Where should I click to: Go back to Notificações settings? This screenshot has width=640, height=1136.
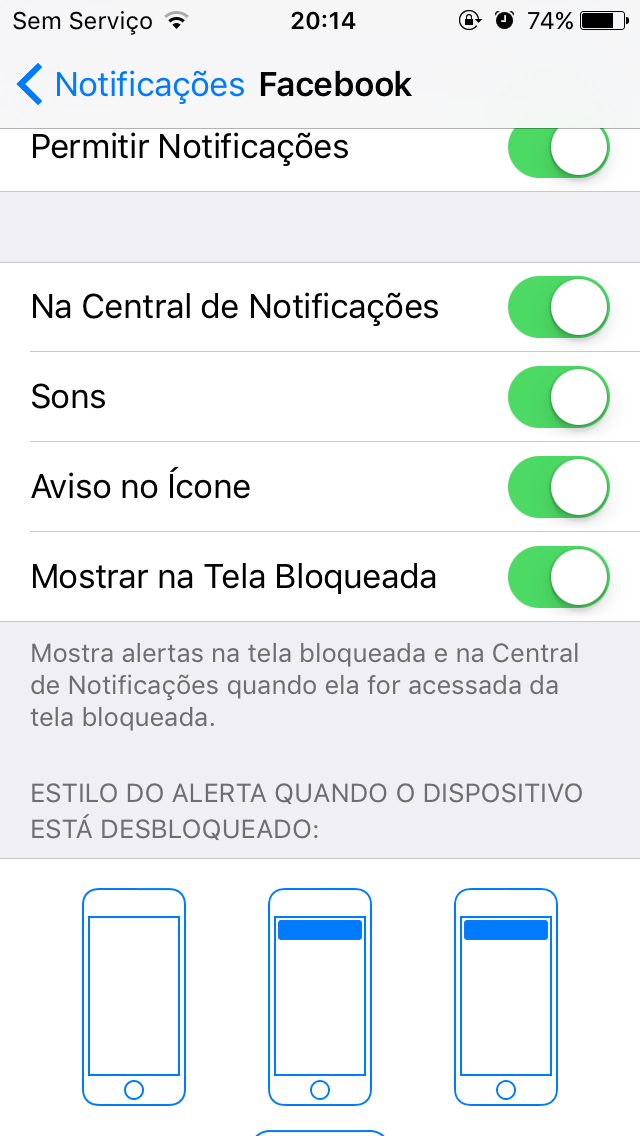(130, 85)
